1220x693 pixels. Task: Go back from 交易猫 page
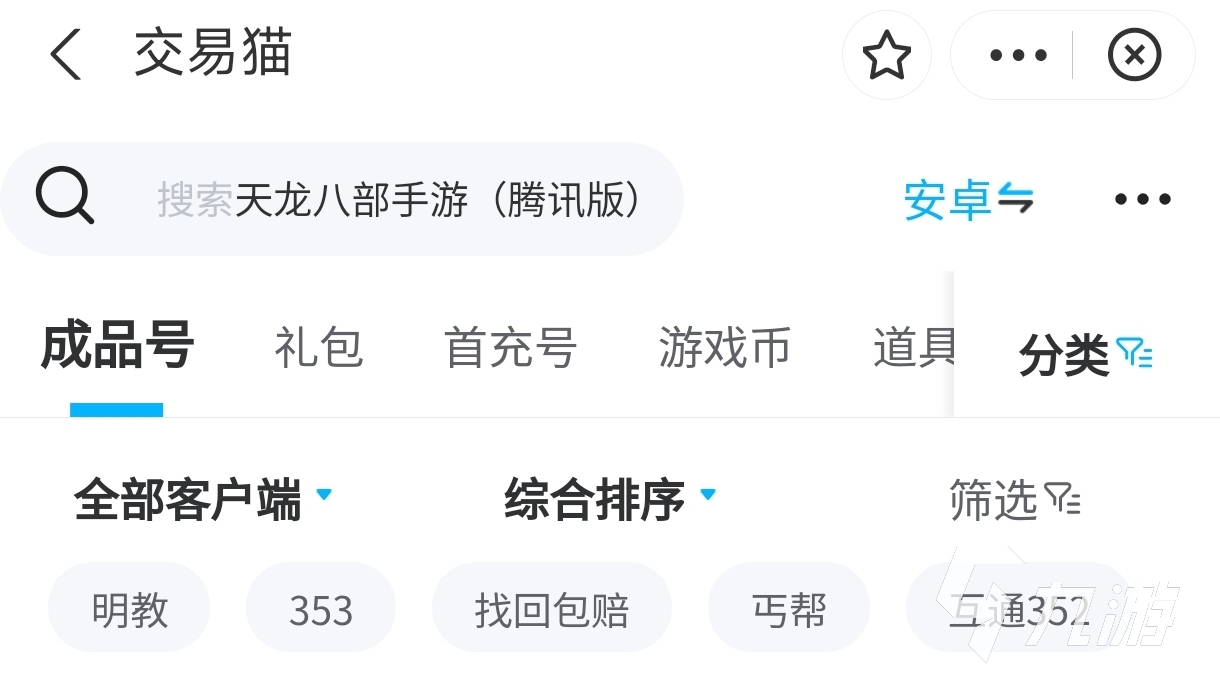click(x=66, y=55)
